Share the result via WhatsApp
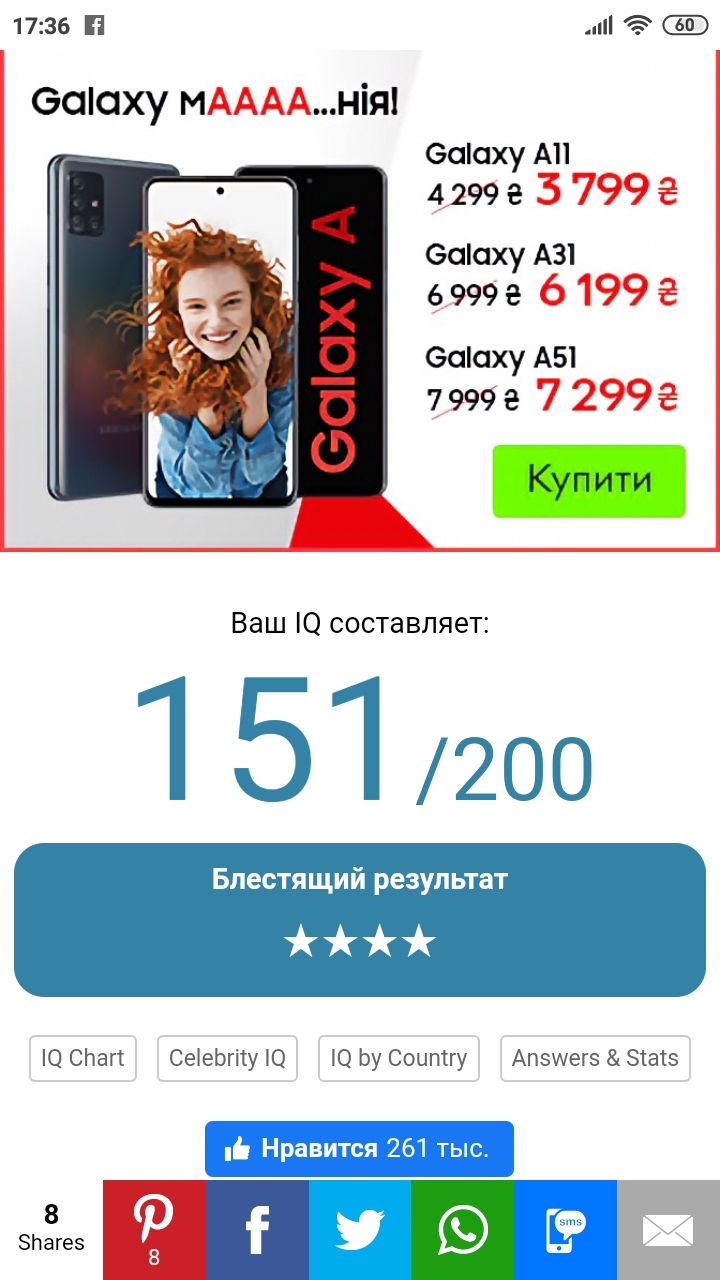Image resolution: width=720 pixels, height=1280 pixels. pos(462,1230)
